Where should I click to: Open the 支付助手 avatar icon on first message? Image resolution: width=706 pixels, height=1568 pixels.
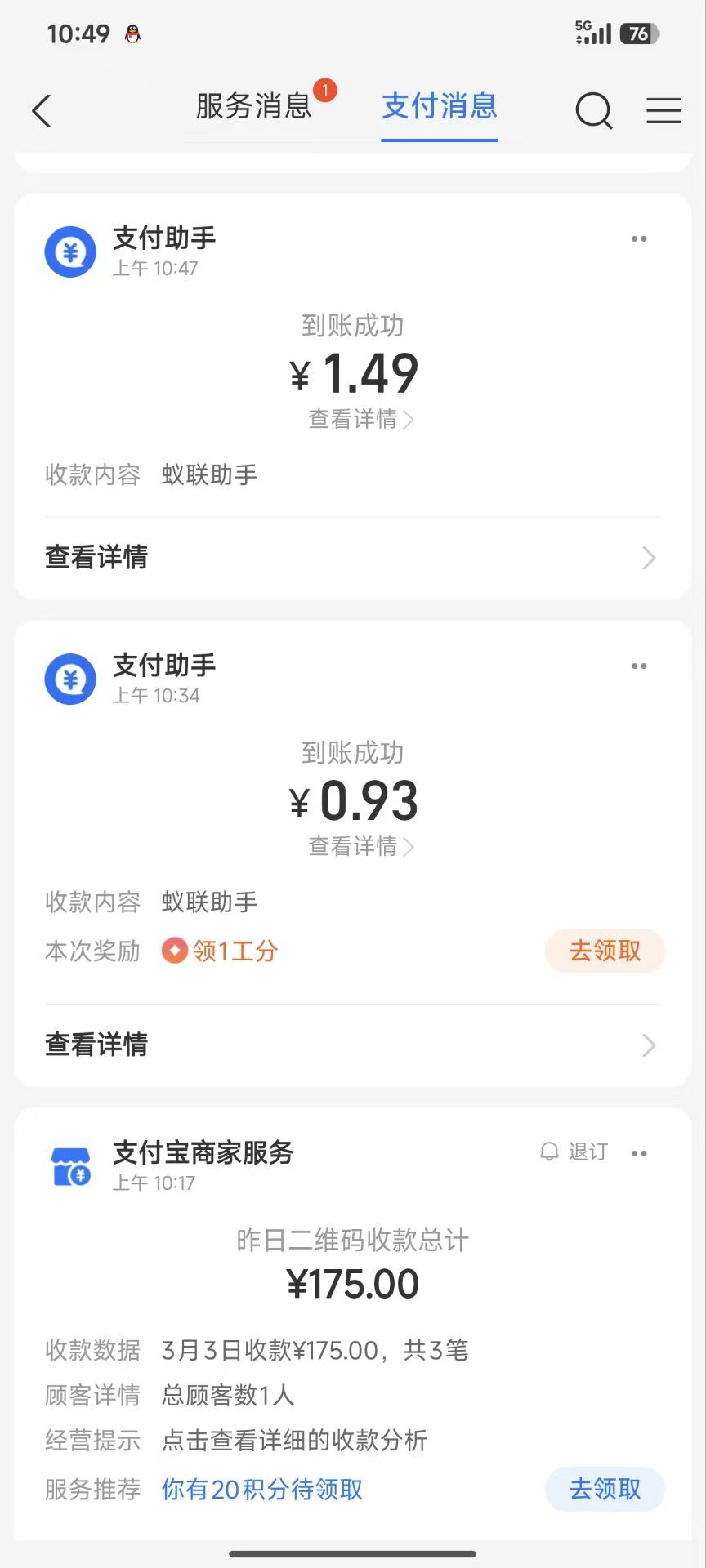pos(70,251)
